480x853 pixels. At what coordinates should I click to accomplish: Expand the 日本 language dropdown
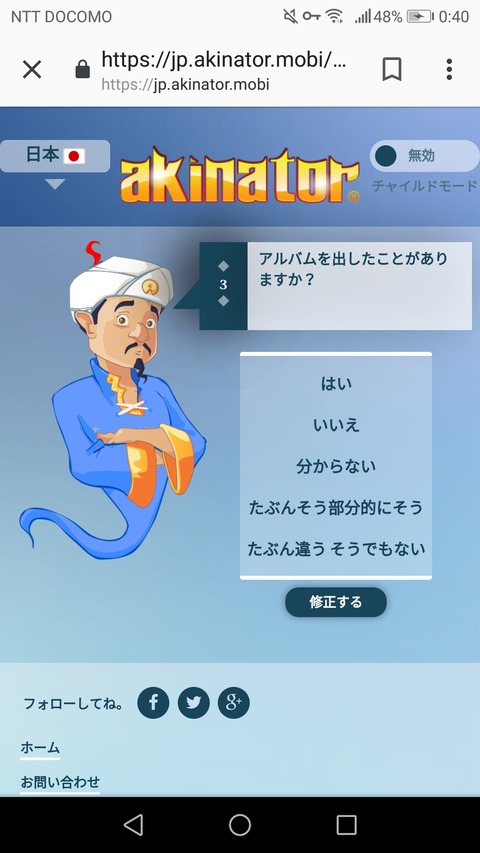tap(55, 164)
